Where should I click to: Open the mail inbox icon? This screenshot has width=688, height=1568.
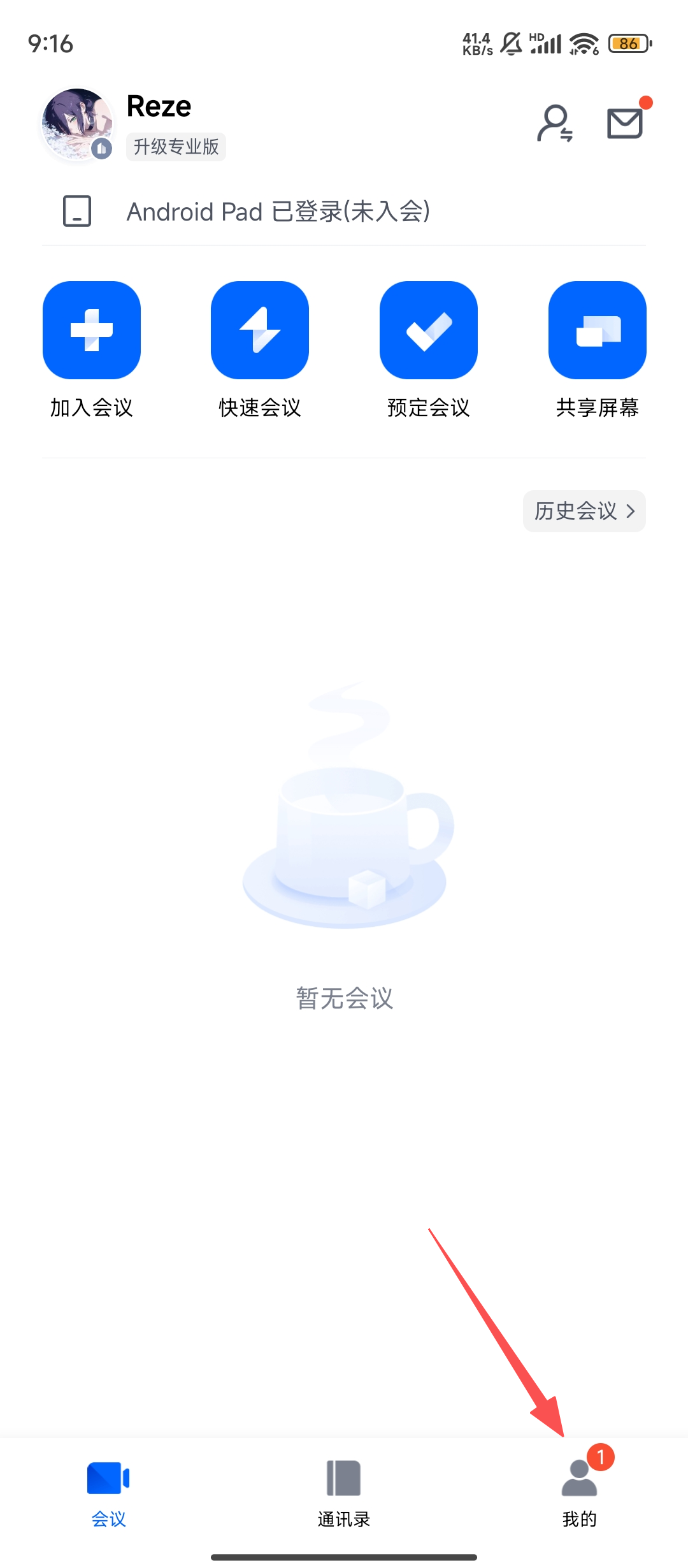[625, 124]
